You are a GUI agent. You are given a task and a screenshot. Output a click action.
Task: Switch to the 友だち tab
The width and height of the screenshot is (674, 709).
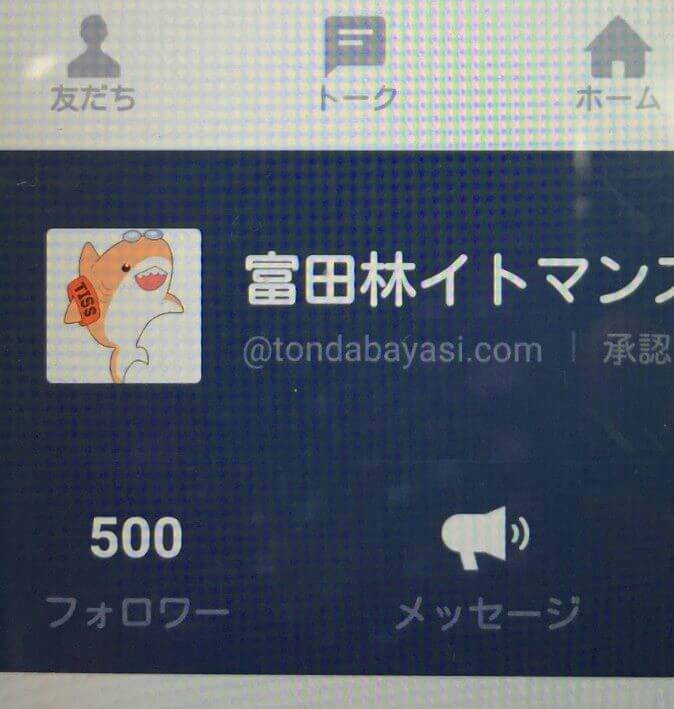point(92,65)
